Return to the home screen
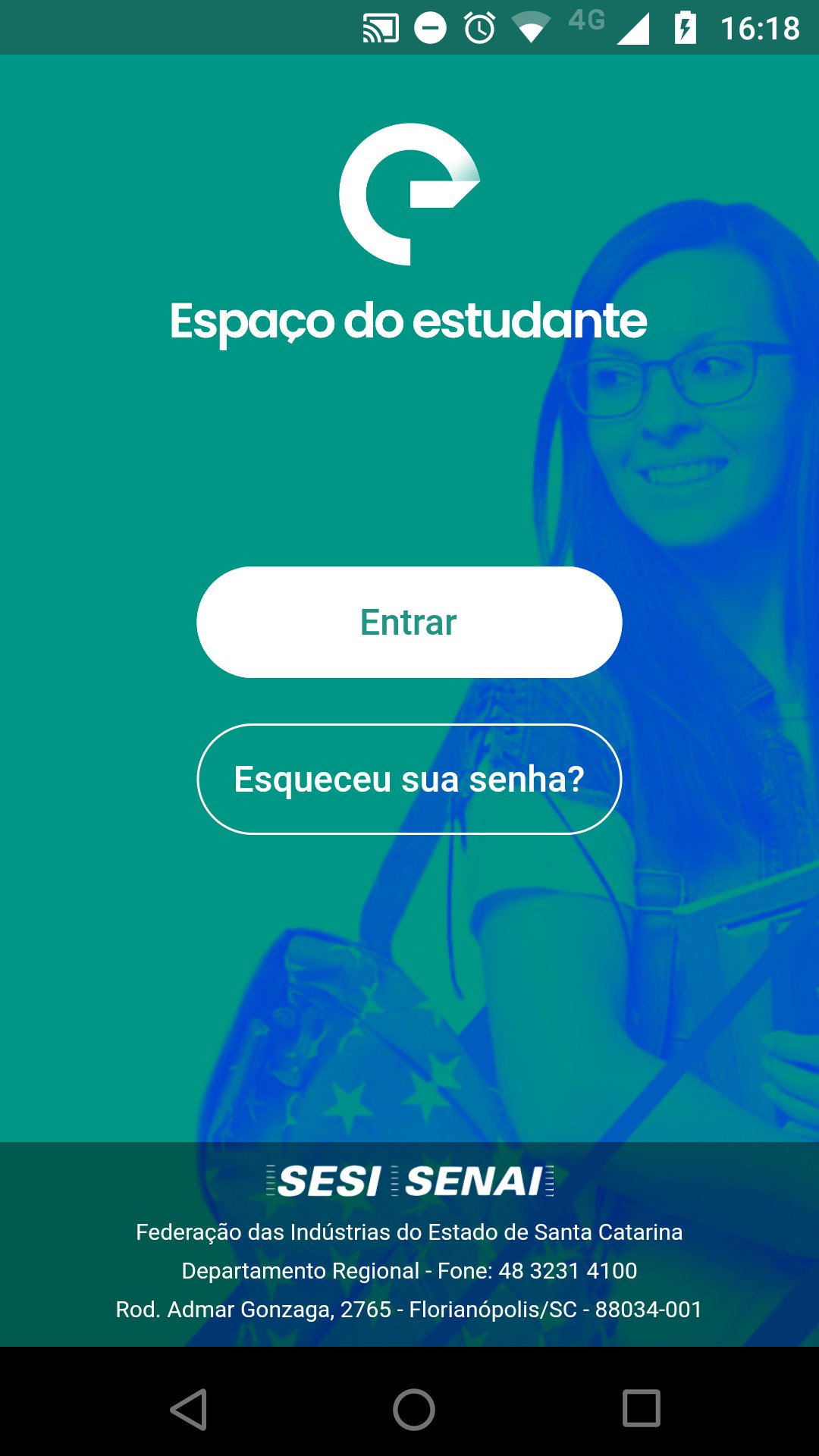 point(413,1409)
